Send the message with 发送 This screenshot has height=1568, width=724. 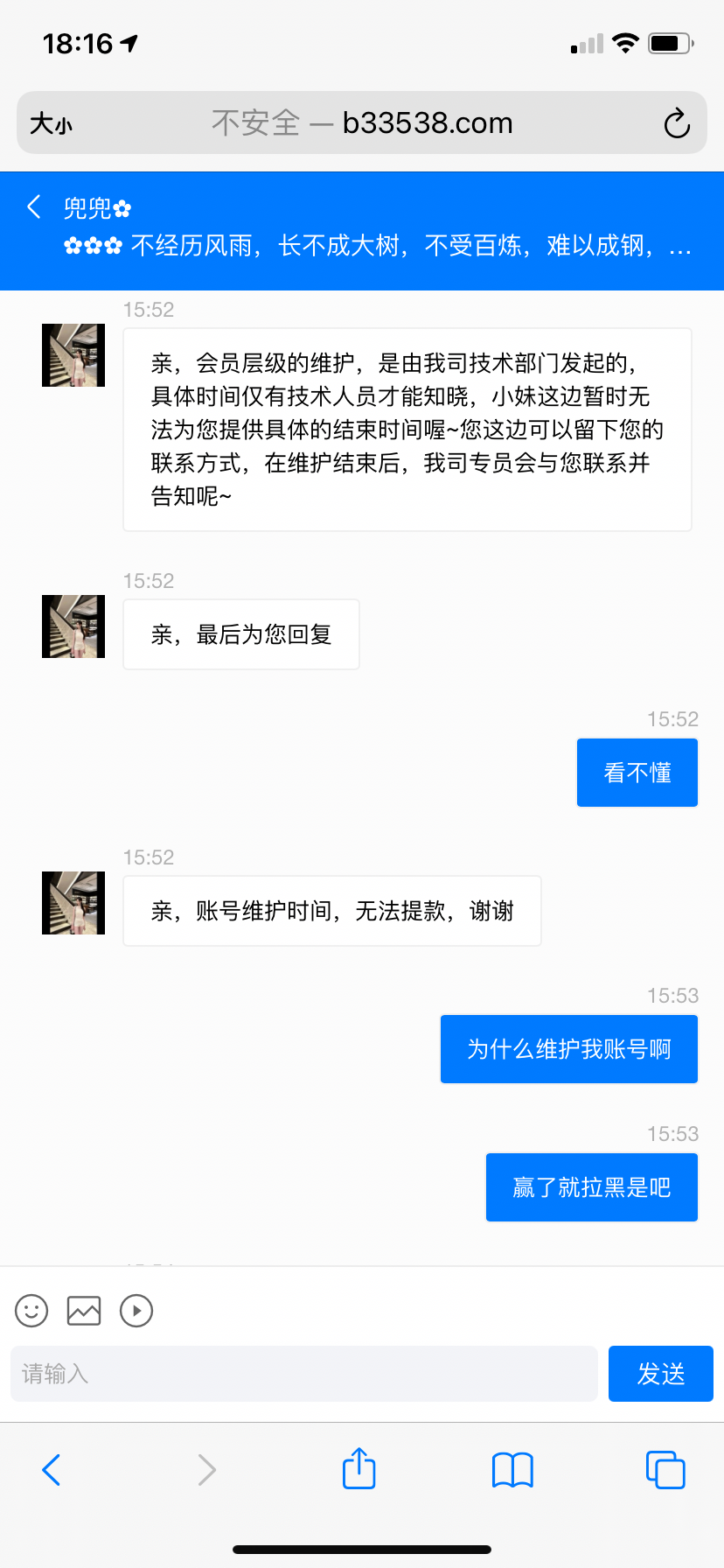point(660,1374)
